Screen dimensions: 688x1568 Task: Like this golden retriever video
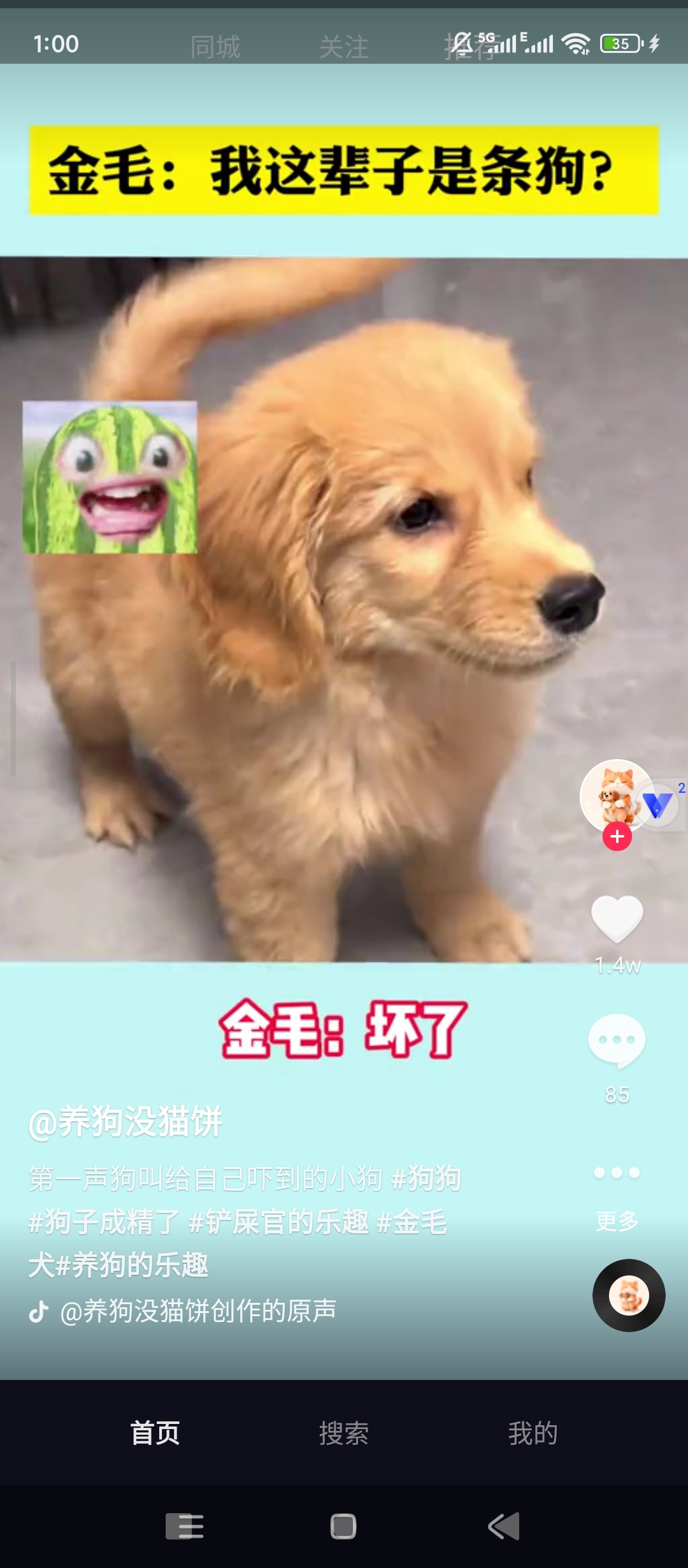617,918
